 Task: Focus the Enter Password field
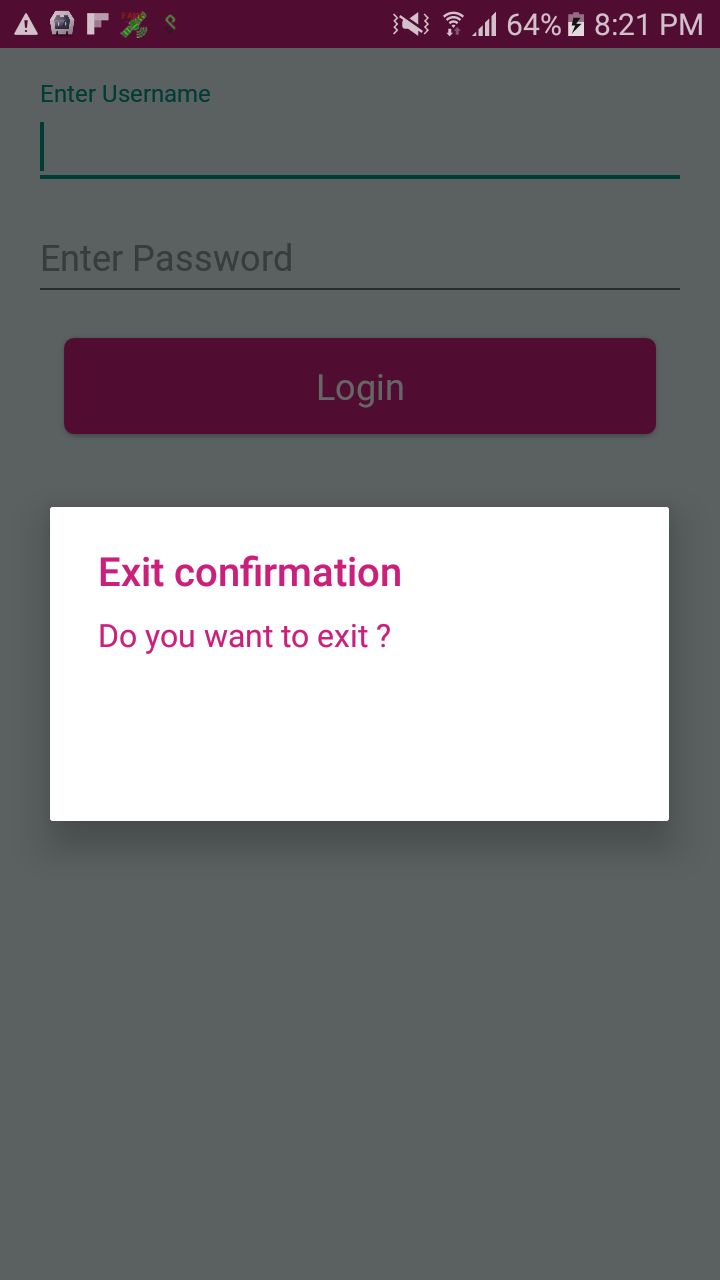pyautogui.click(x=360, y=259)
